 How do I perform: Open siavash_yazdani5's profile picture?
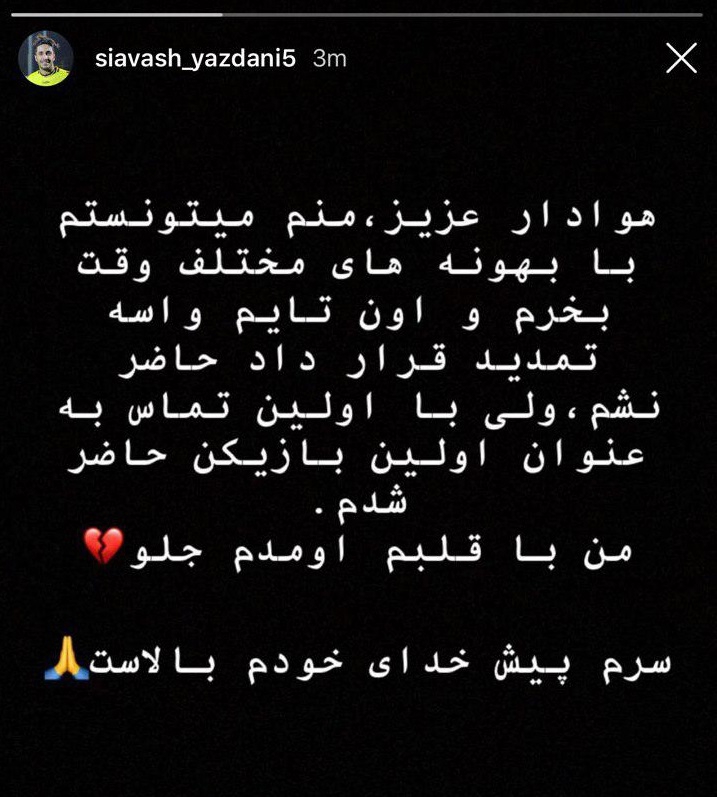click(46, 58)
